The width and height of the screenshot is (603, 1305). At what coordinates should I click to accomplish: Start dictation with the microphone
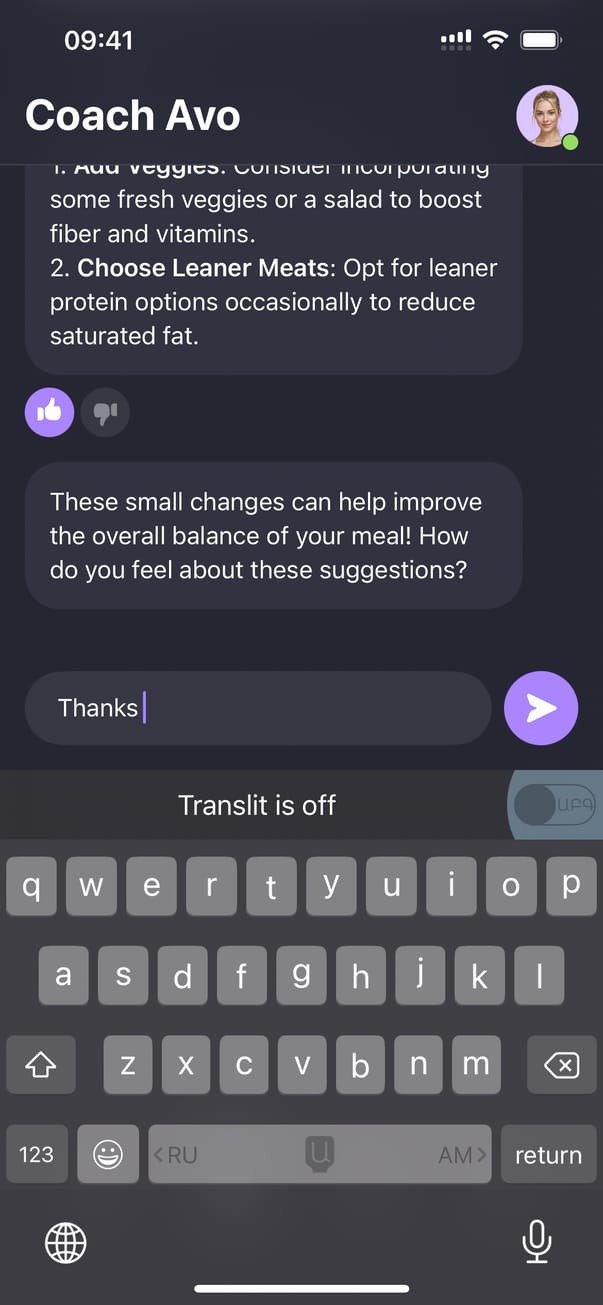pos(537,1243)
